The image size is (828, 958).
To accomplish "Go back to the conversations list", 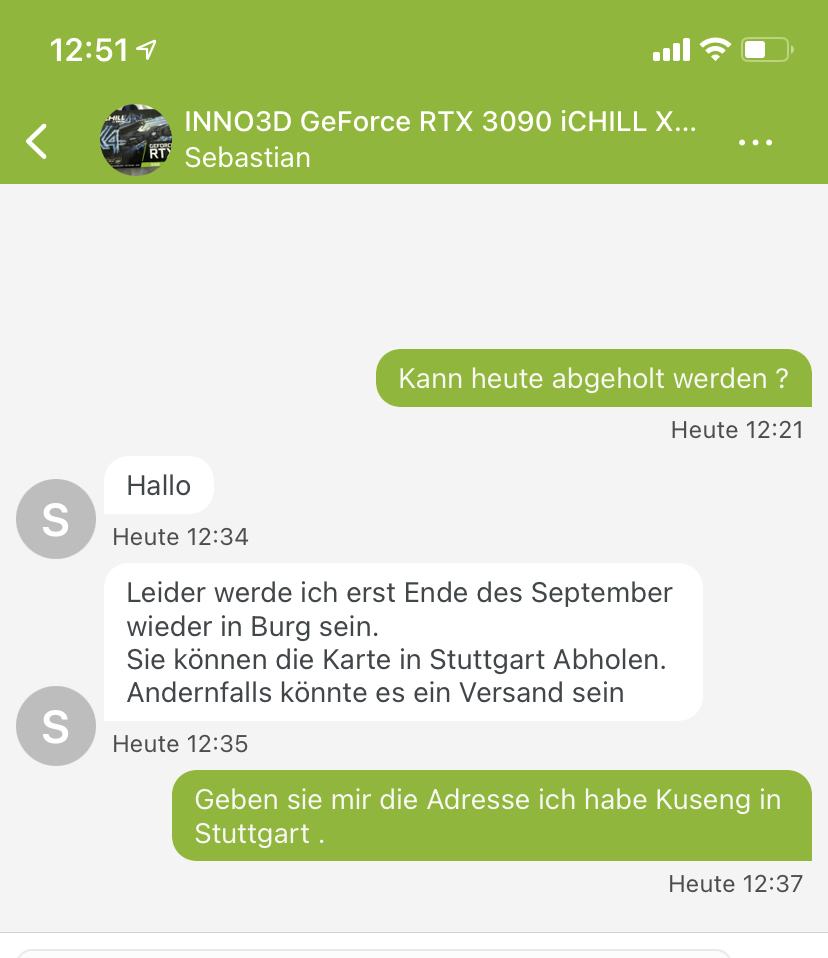I will 37,141.
